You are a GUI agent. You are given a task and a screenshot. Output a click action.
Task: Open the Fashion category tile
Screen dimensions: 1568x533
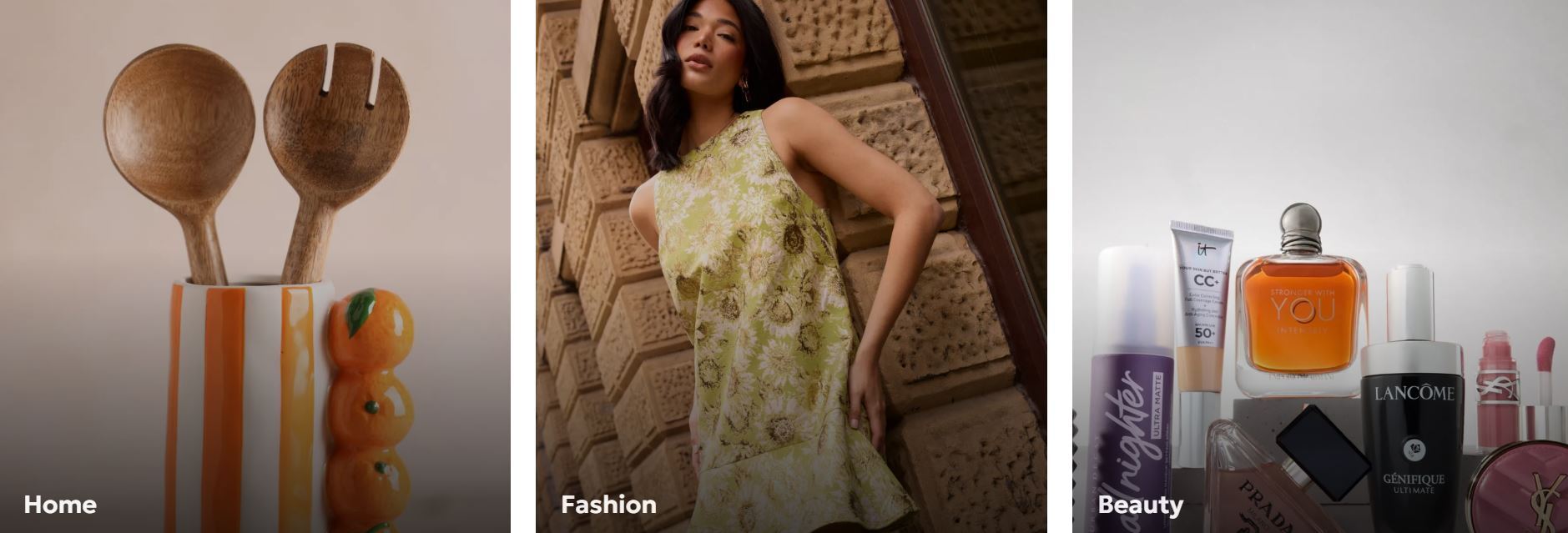pos(790,267)
